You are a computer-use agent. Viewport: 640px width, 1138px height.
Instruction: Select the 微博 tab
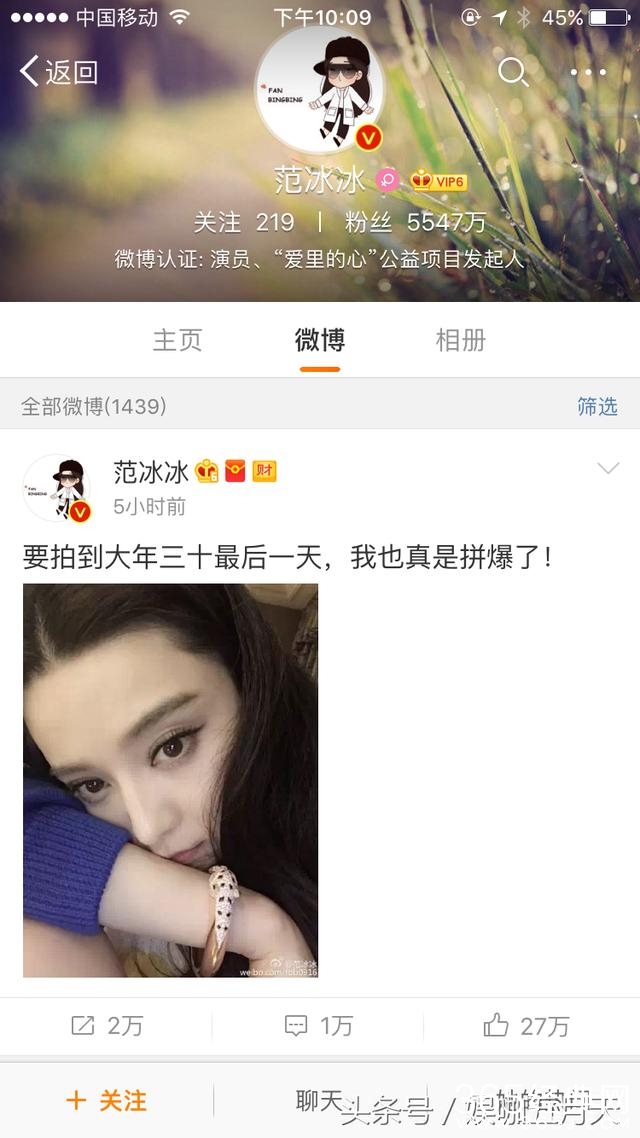[x=320, y=340]
